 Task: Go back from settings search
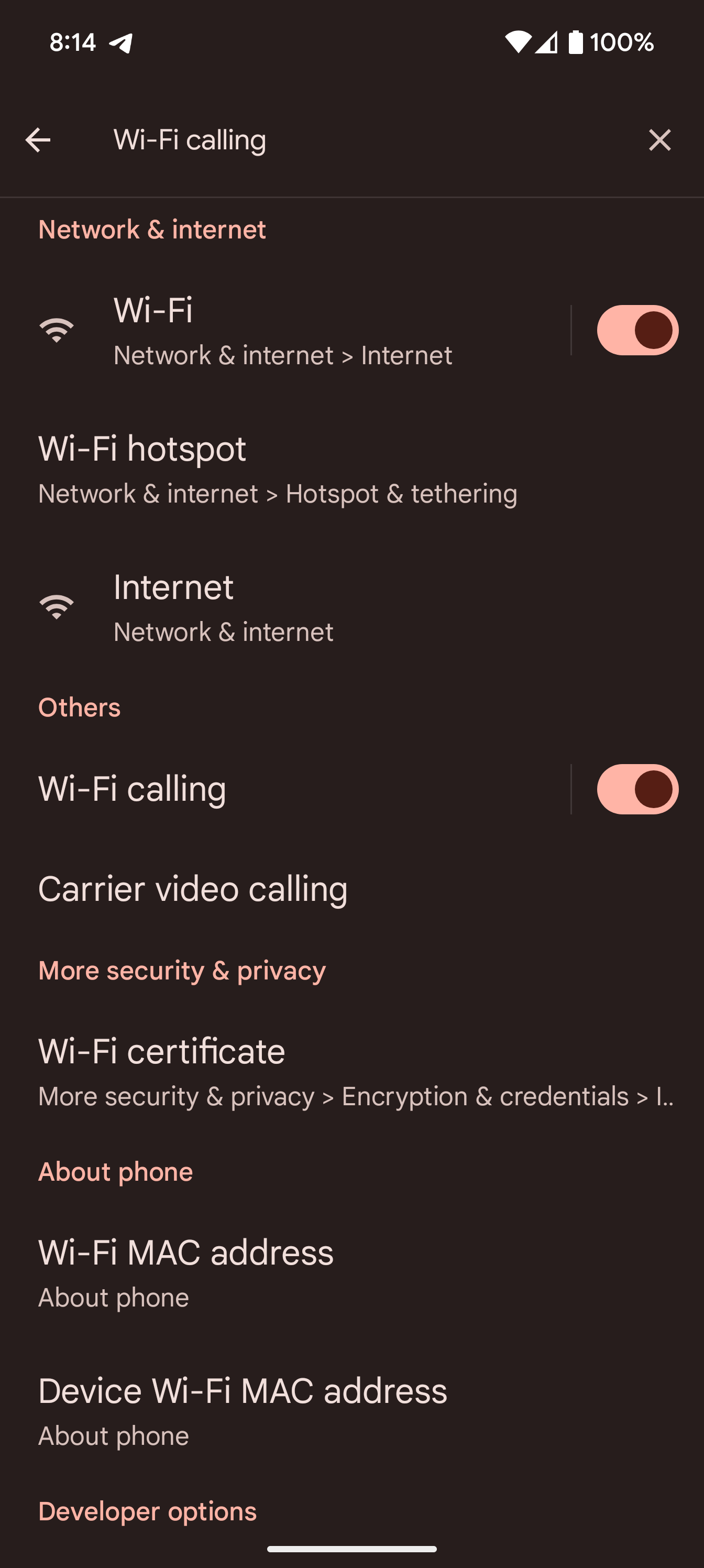(x=38, y=140)
